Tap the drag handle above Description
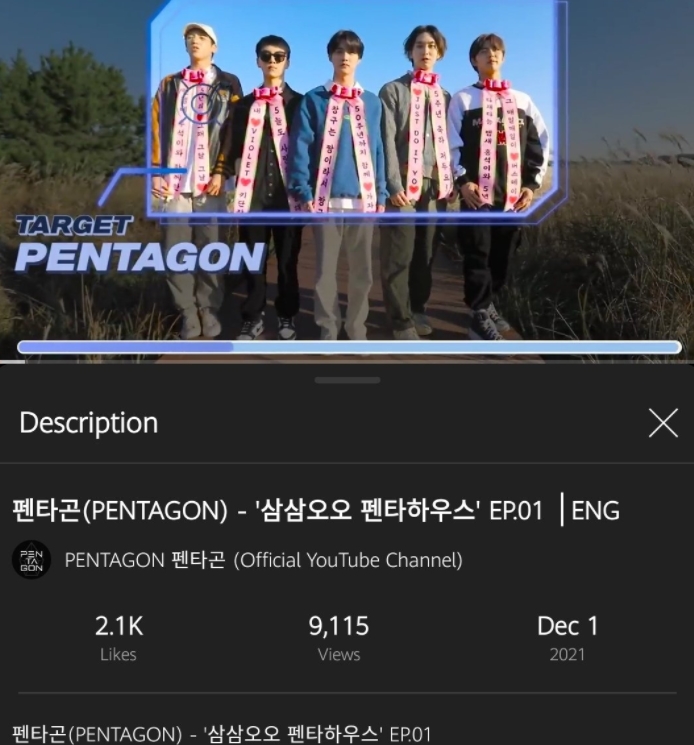This screenshot has width=694, height=745. [347, 380]
